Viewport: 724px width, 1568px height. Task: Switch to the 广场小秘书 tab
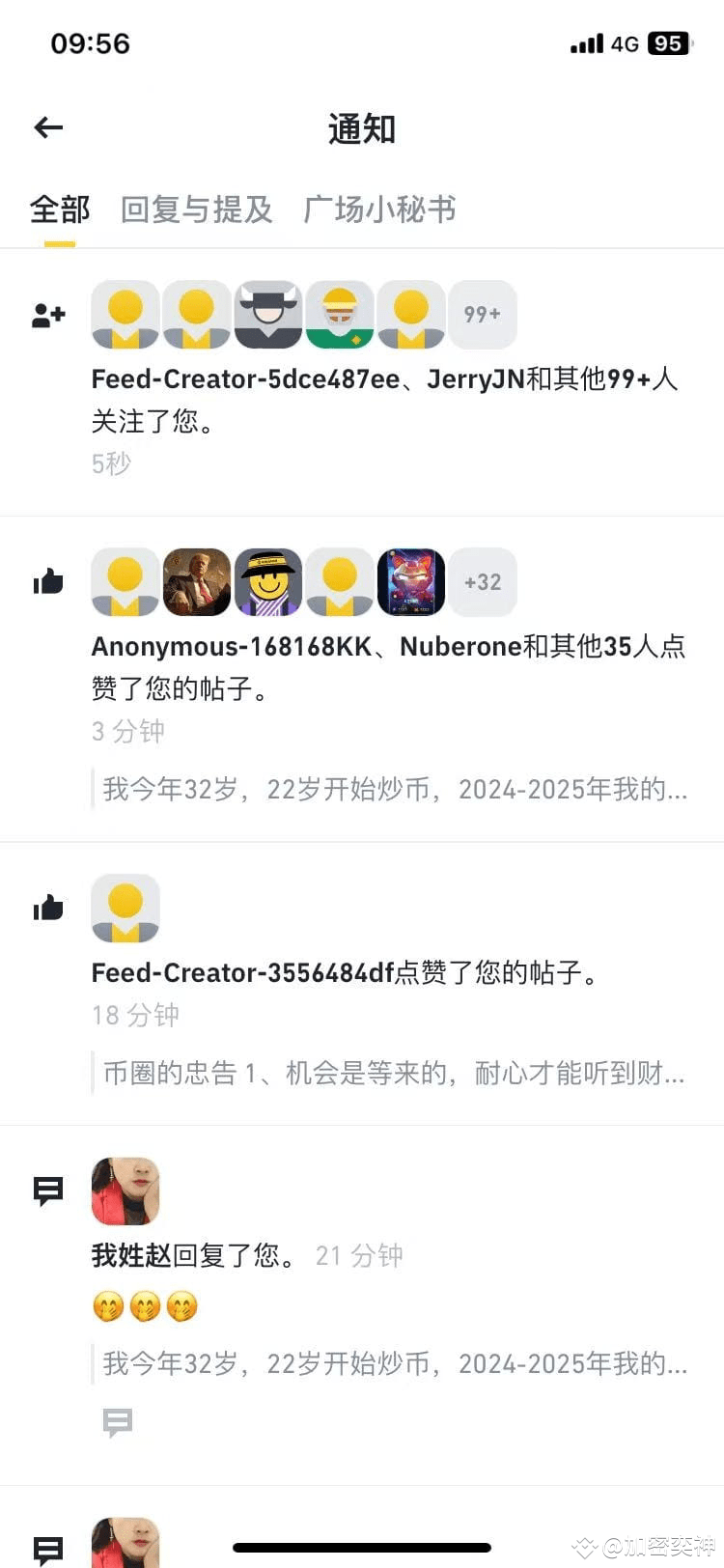(x=378, y=210)
